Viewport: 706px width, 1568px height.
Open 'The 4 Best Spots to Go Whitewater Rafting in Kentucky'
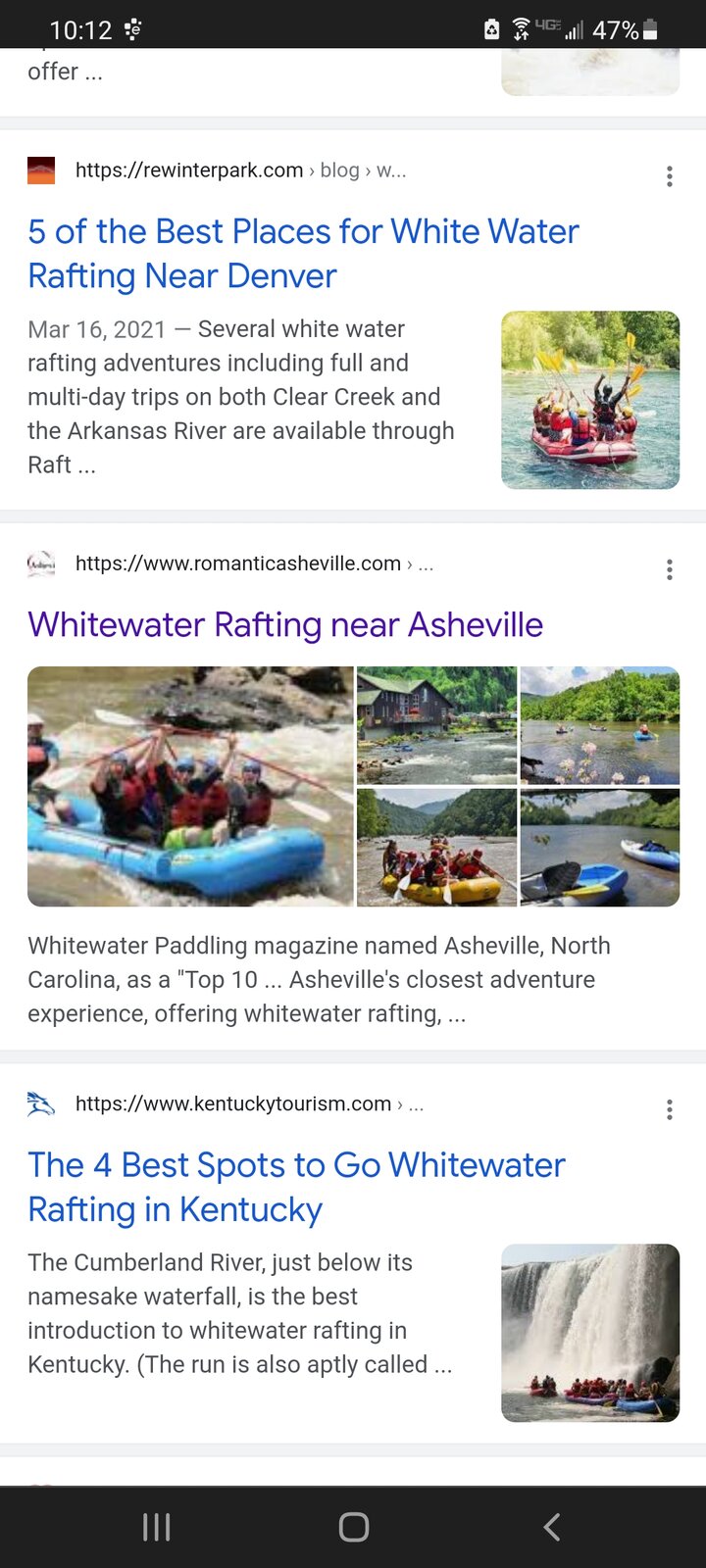(x=296, y=1187)
